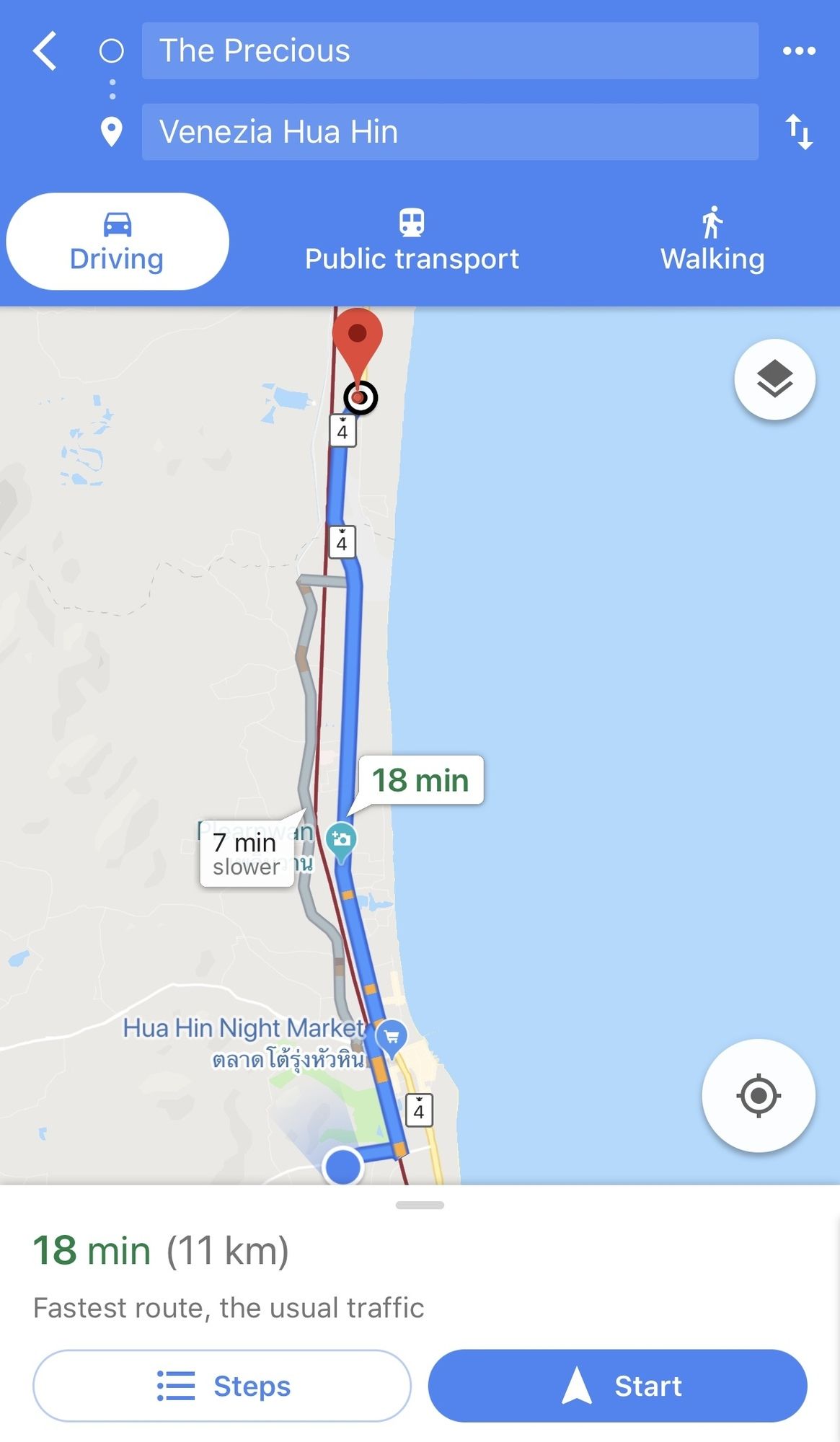
Task: Switch to Walking mode
Action: point(712,242)
